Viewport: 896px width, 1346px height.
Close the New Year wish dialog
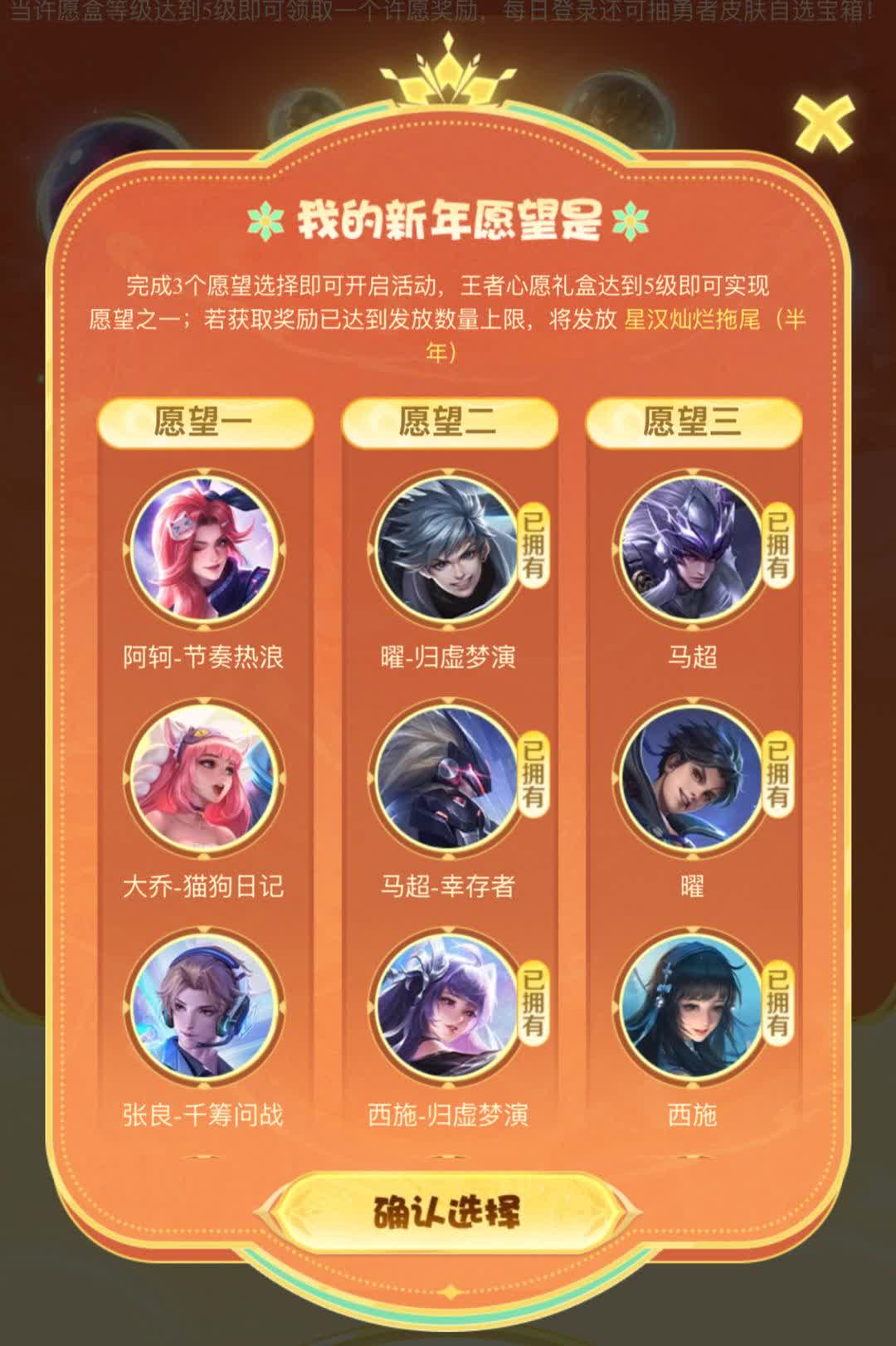click(x=822, y=124)
